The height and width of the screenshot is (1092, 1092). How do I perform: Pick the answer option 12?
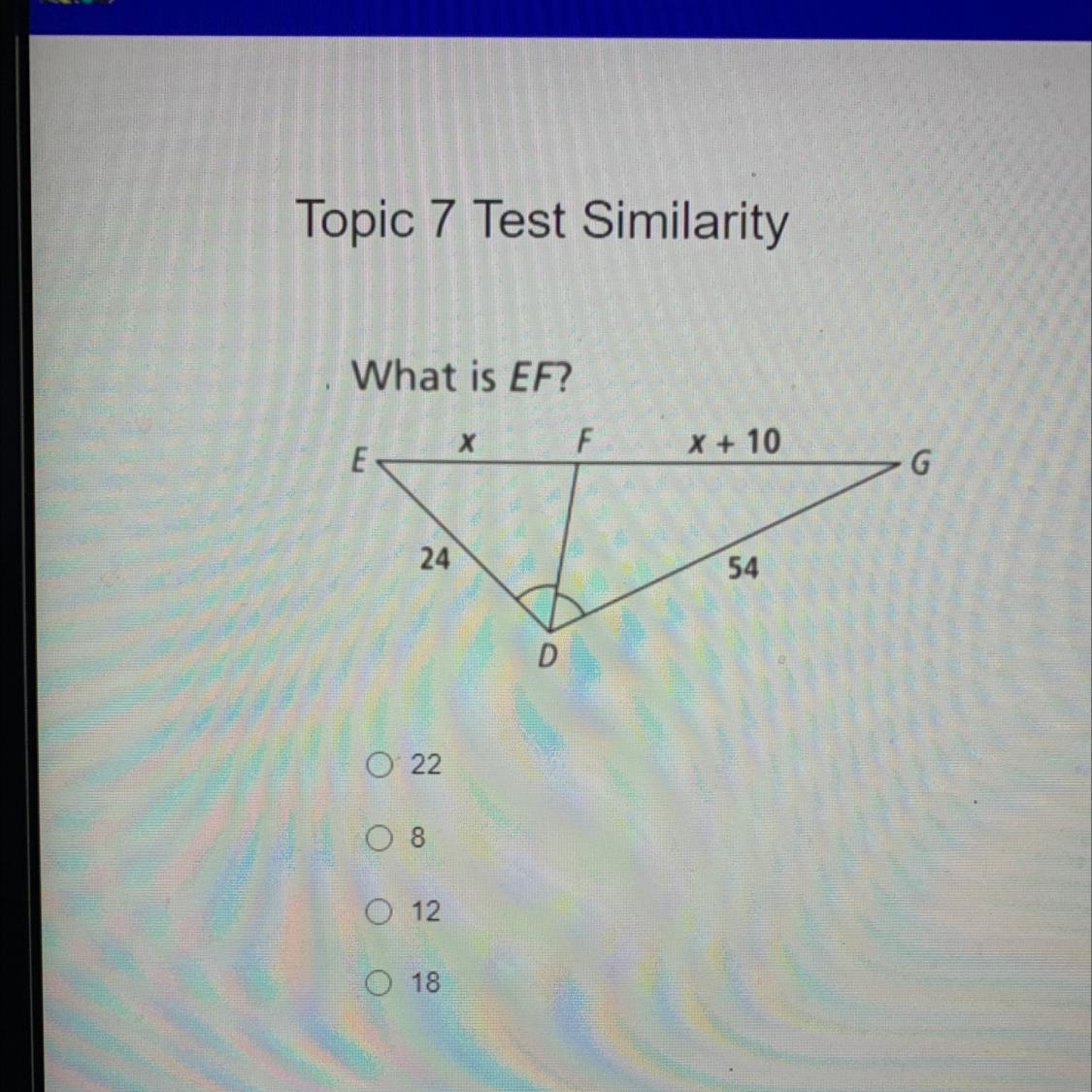(x=379, y=911)
